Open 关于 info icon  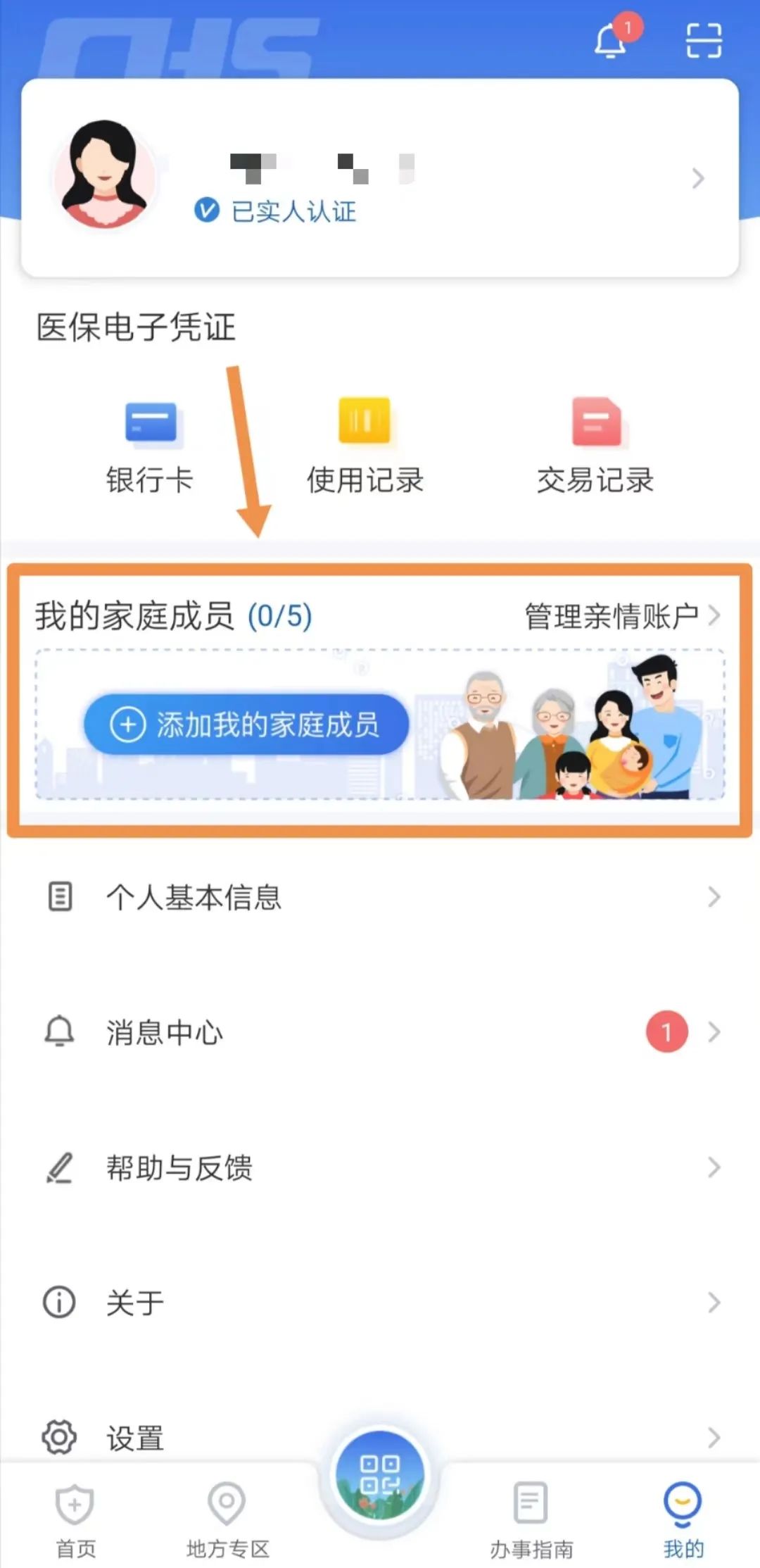[x=61, y=1302]
